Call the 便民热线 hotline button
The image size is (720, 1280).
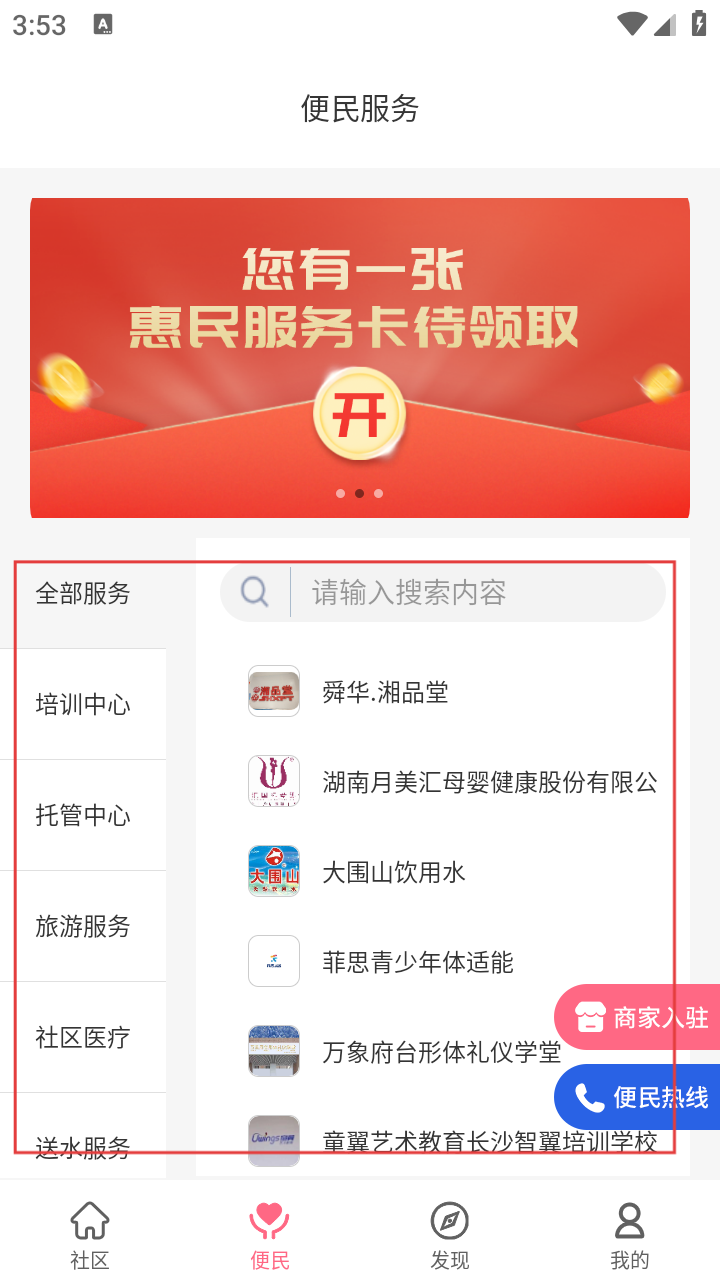pos(640,1097)
